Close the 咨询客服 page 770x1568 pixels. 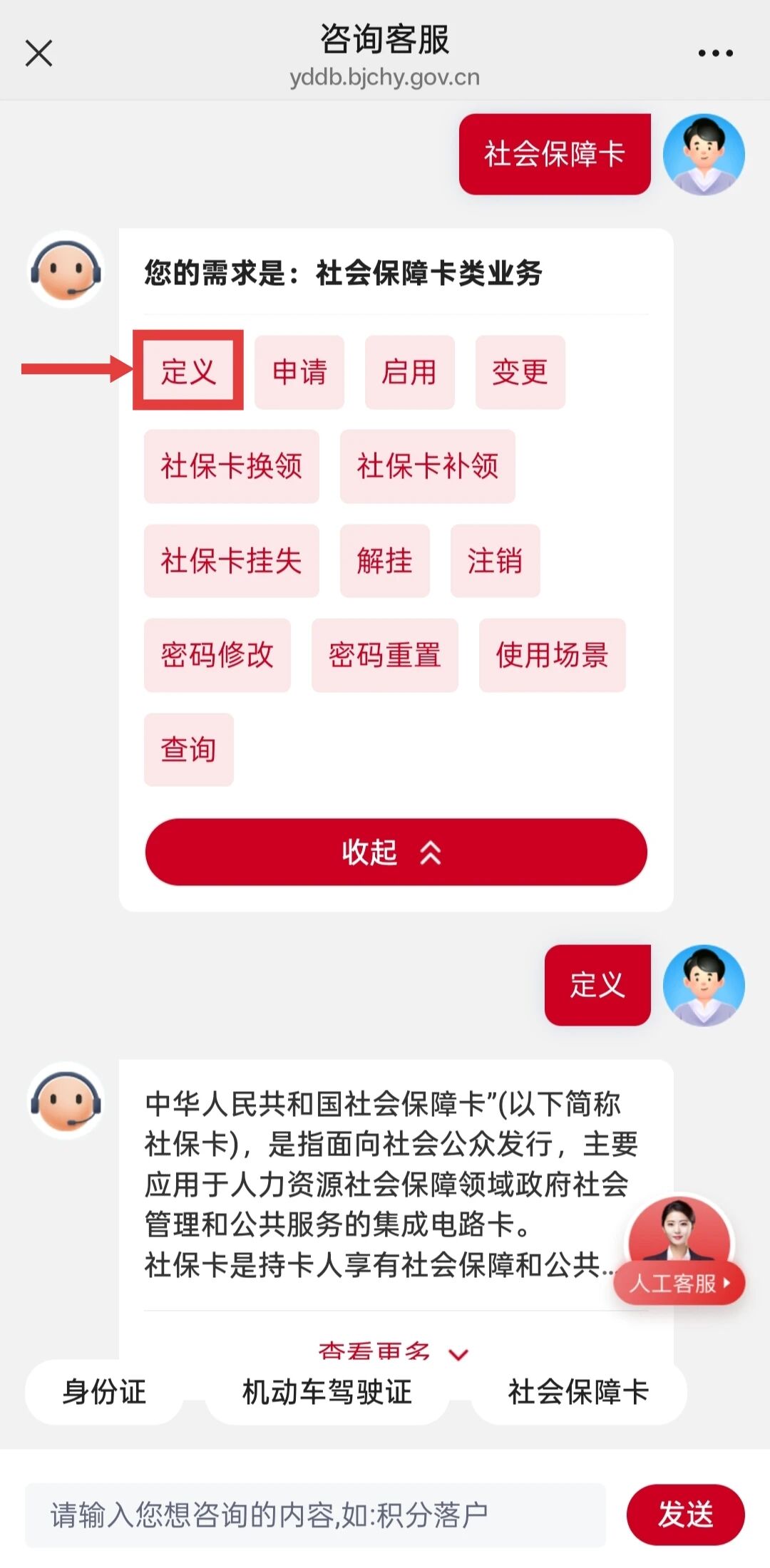(38, 53)
